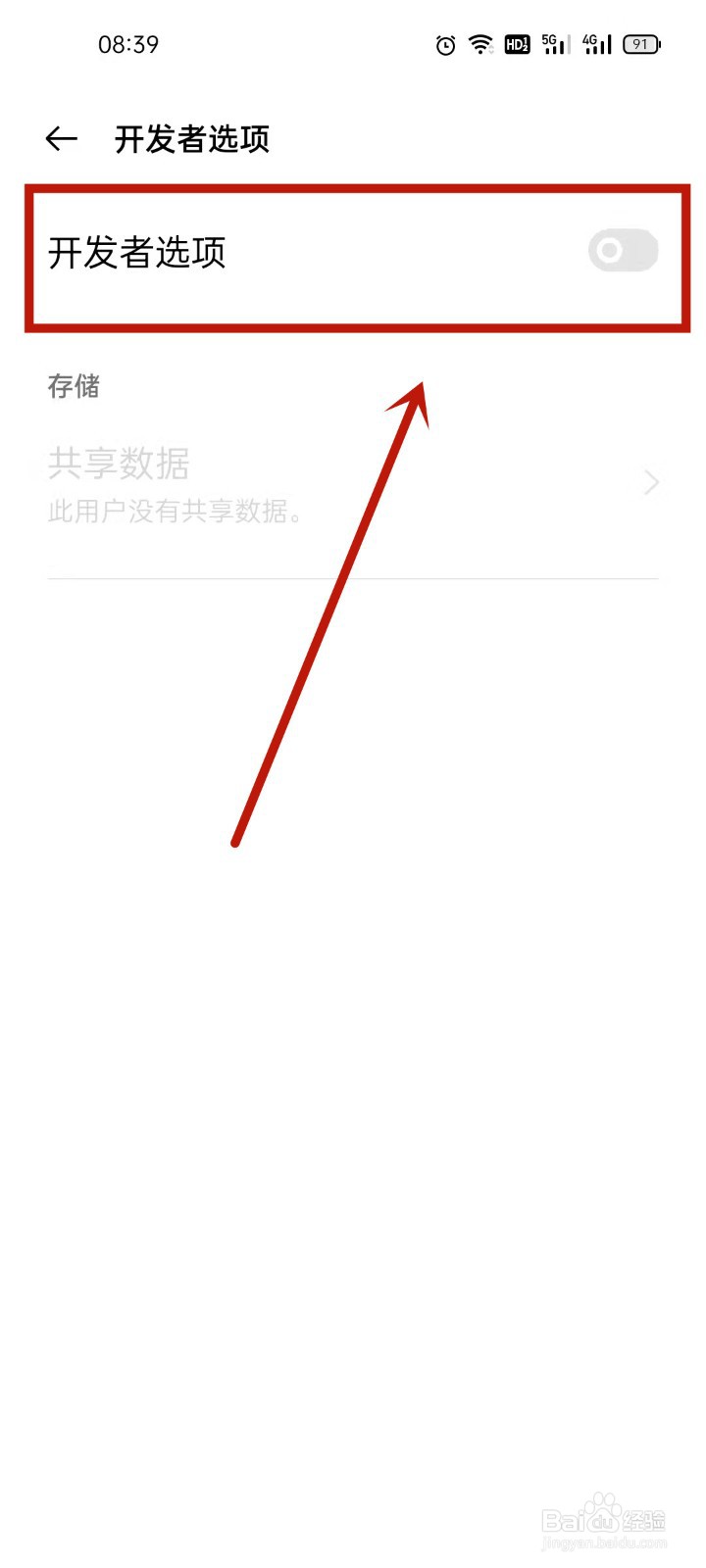Tap the back arrow icon
Image resolution: width=706 pixels, height=1568 pixels.
[x=61, y=138]
